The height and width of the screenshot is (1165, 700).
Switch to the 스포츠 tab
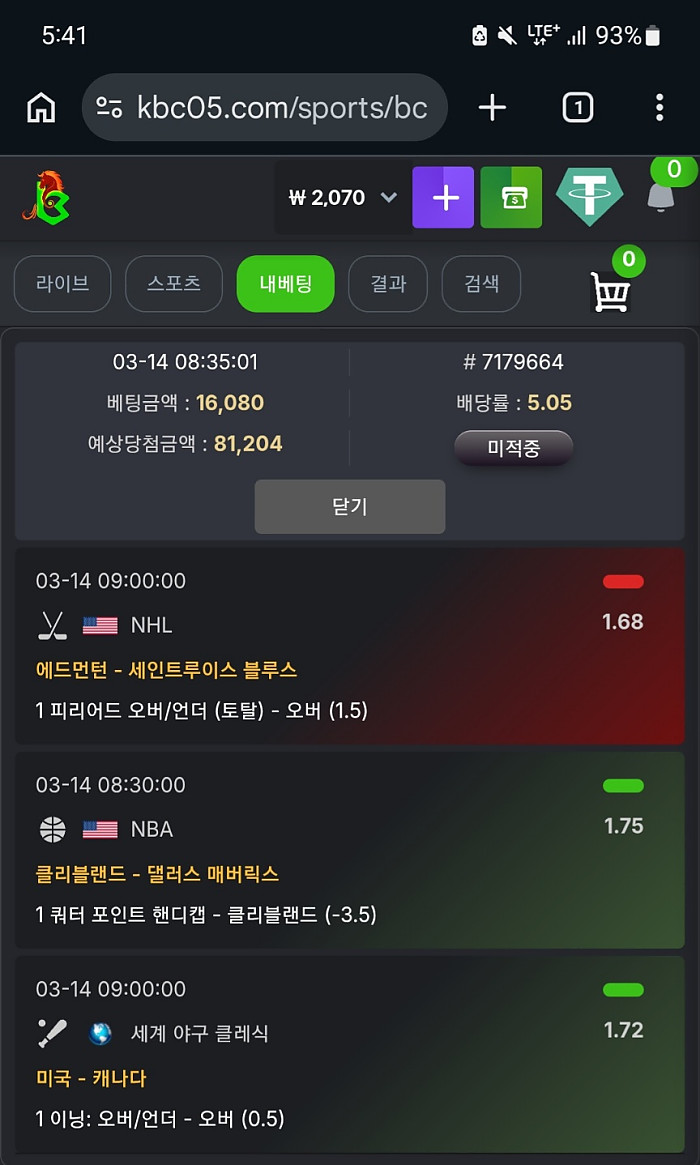tap(173, 284)
